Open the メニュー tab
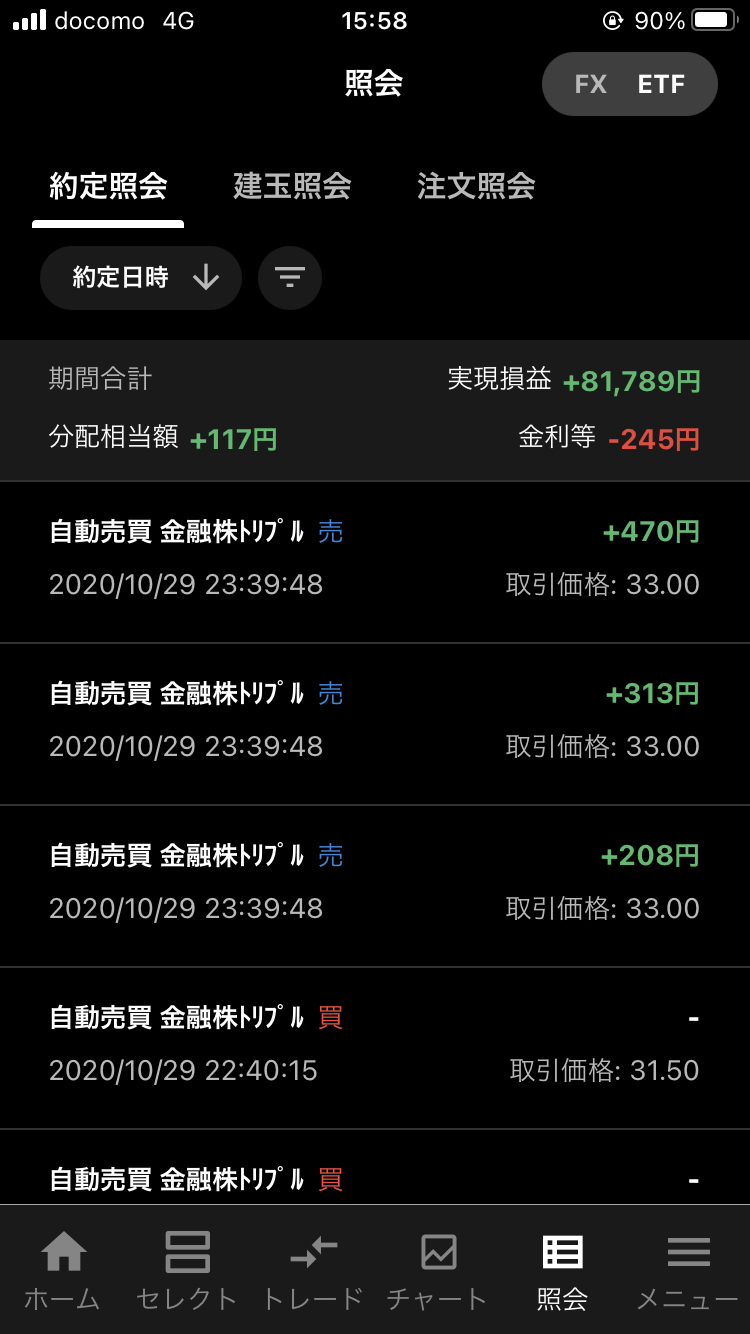Screen dimensions: 750x1334 [688, 1270]
